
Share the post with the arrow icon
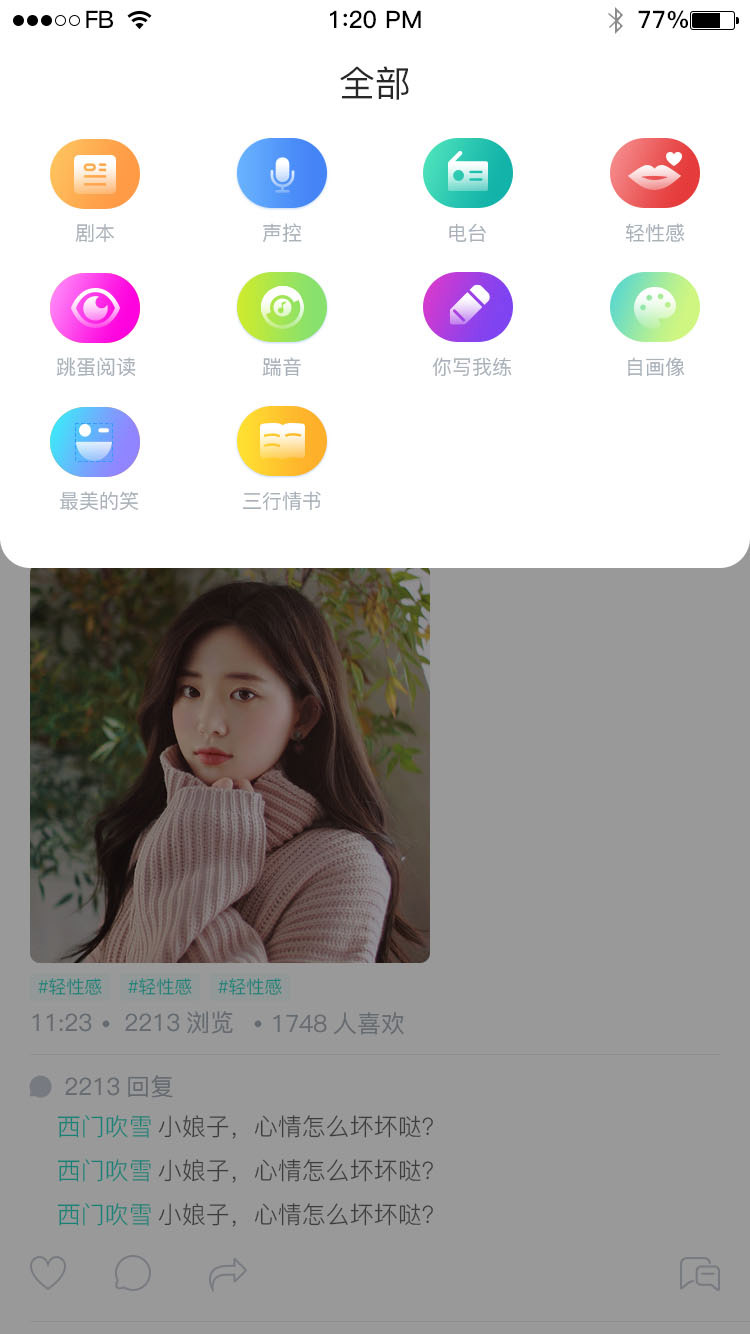coord(227,1274)
